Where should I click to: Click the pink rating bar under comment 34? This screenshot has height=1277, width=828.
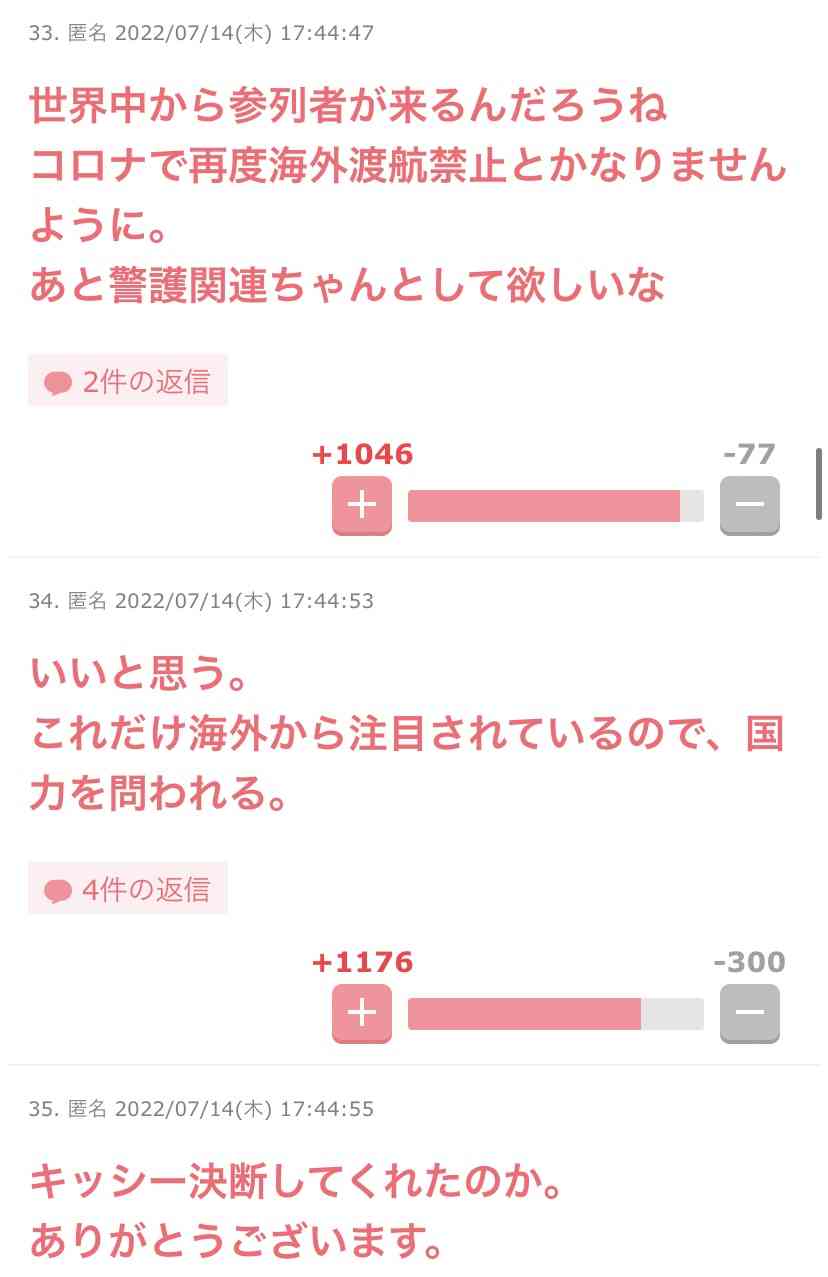coord(525,1014)
